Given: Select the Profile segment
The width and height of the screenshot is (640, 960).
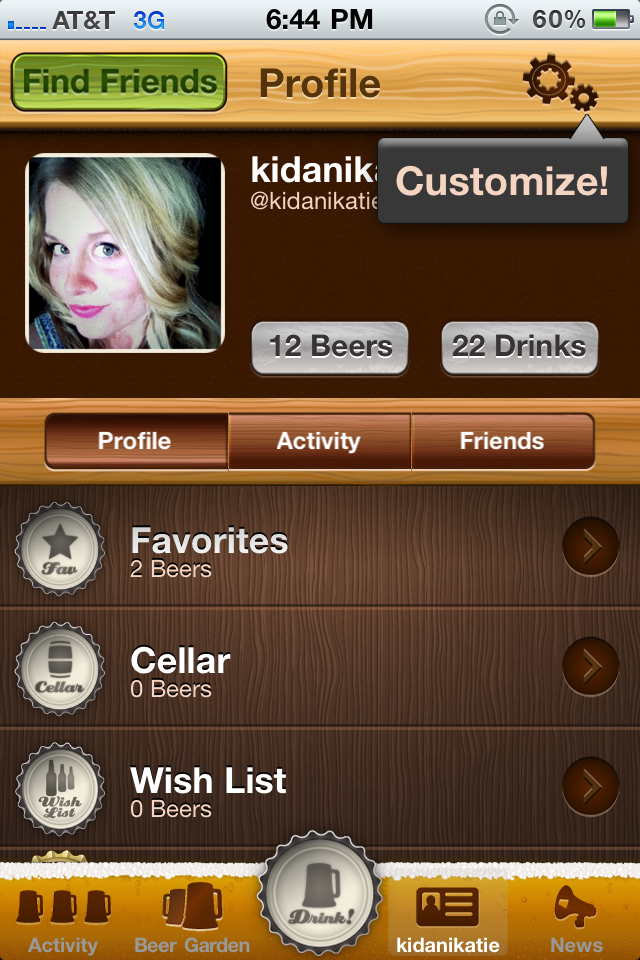Looking at the screenshot, I should click(136, 441).
